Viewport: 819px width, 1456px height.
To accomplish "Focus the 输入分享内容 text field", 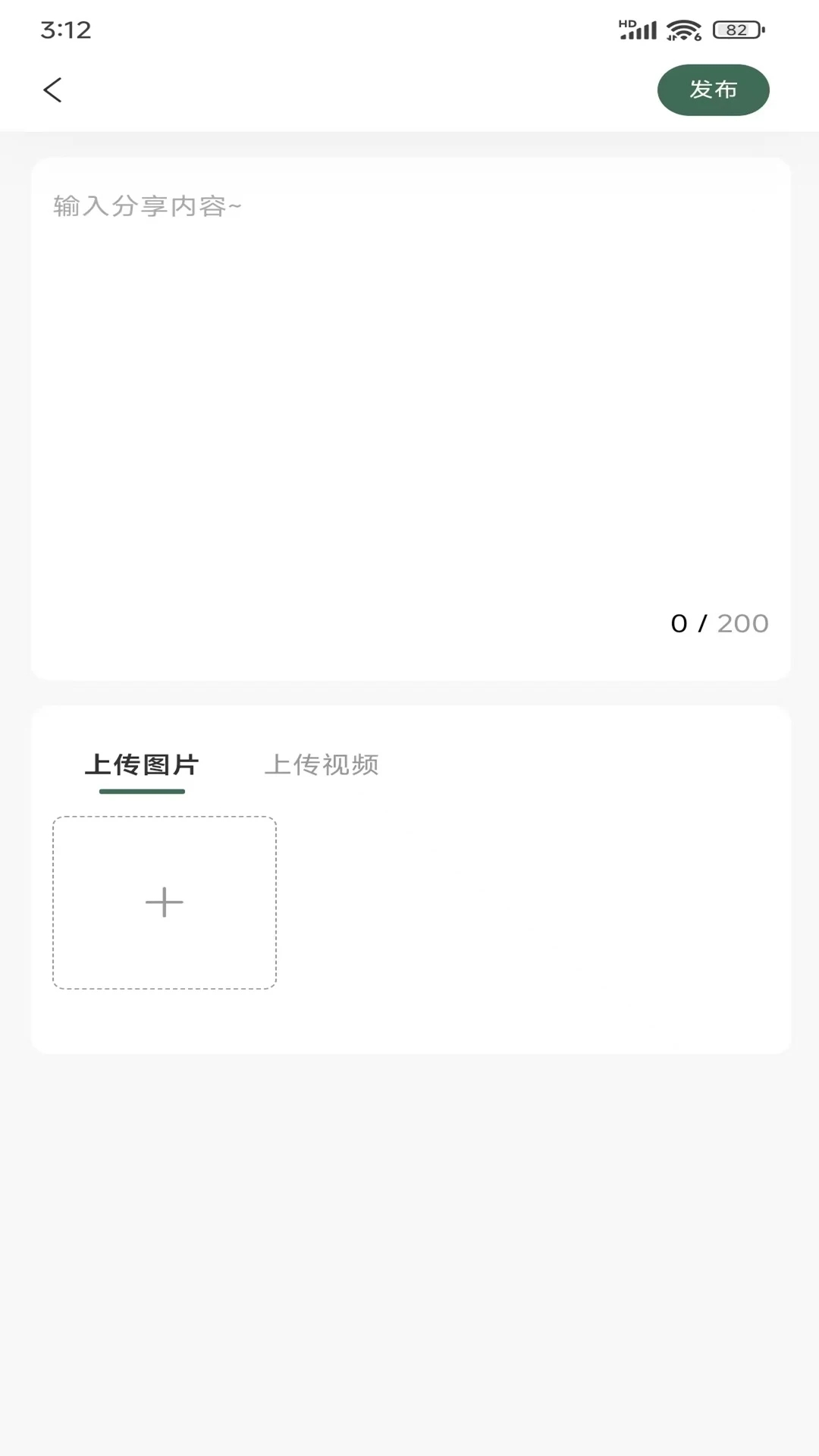I will [409, 379].
